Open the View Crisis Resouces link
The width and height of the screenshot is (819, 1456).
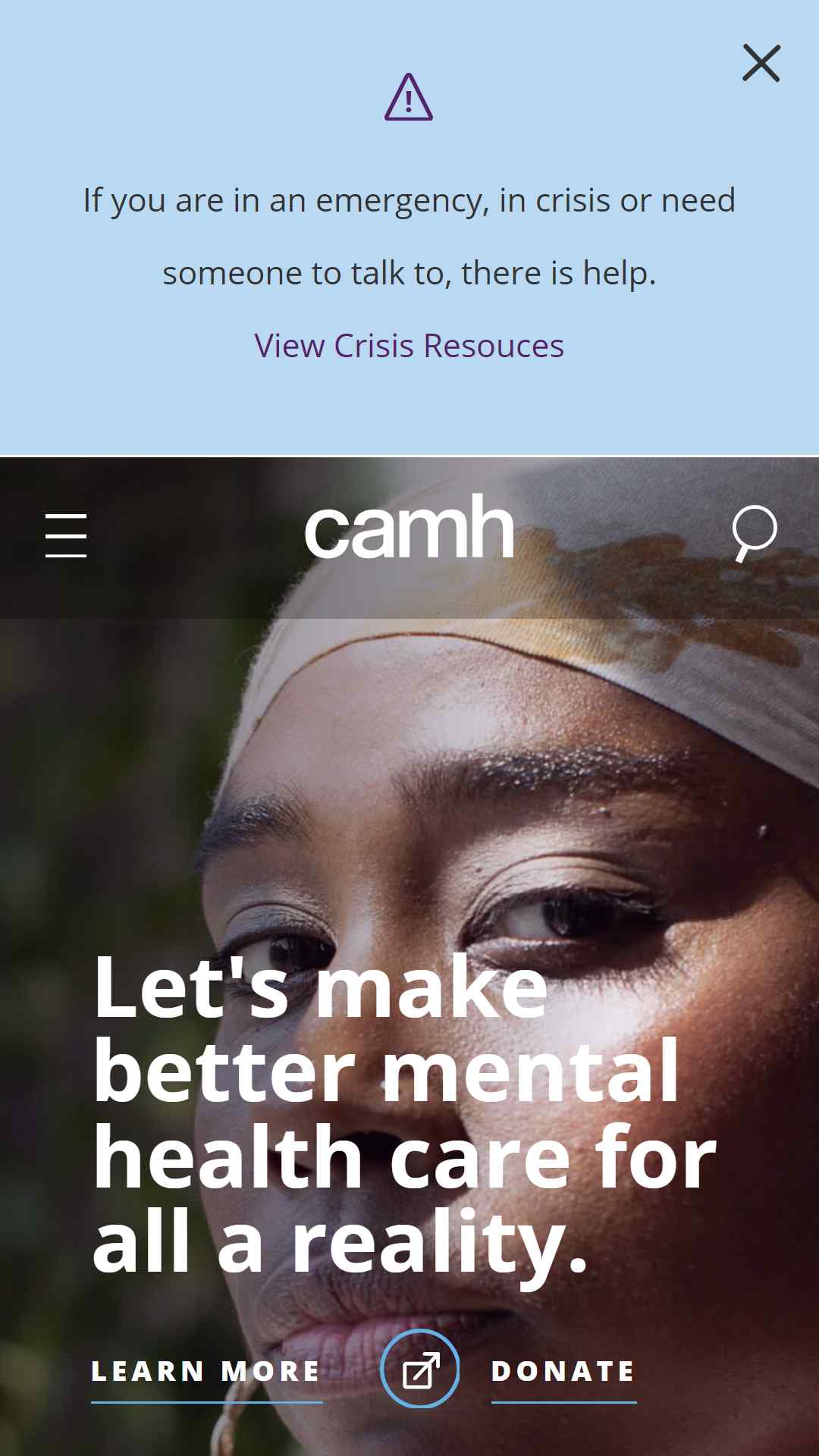pos(409,346)
